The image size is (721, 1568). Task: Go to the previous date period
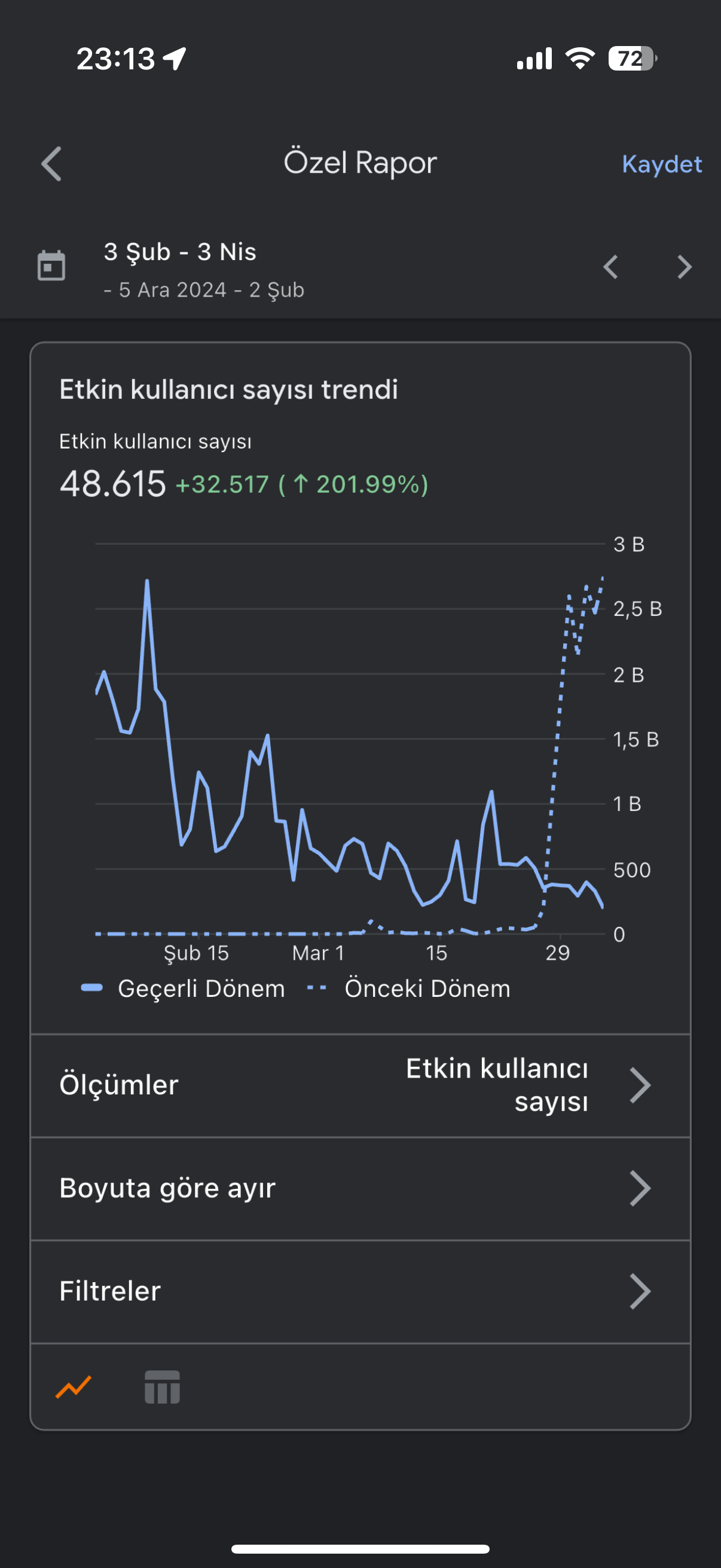coord(610,267)
